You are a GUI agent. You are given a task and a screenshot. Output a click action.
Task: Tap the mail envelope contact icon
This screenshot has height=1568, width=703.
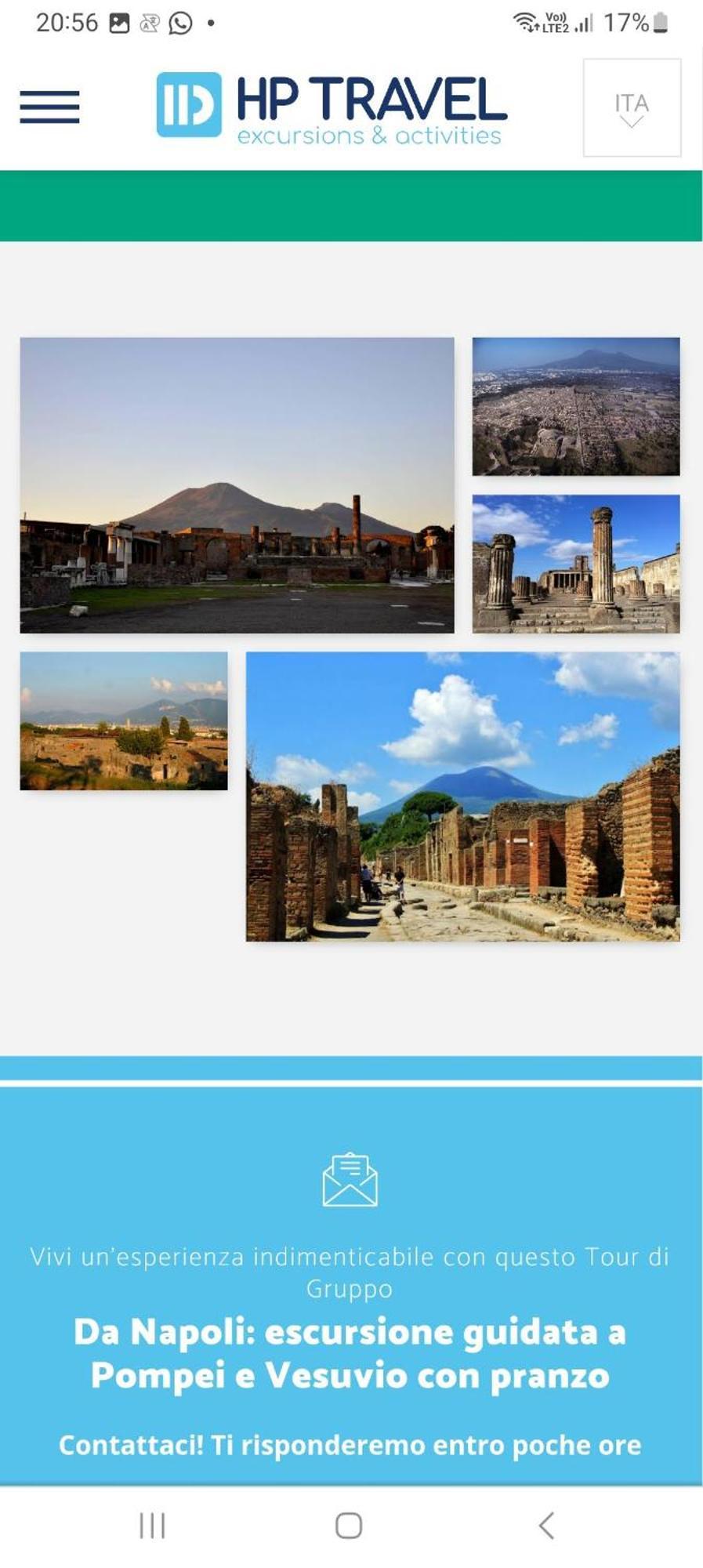(350, 1179)
